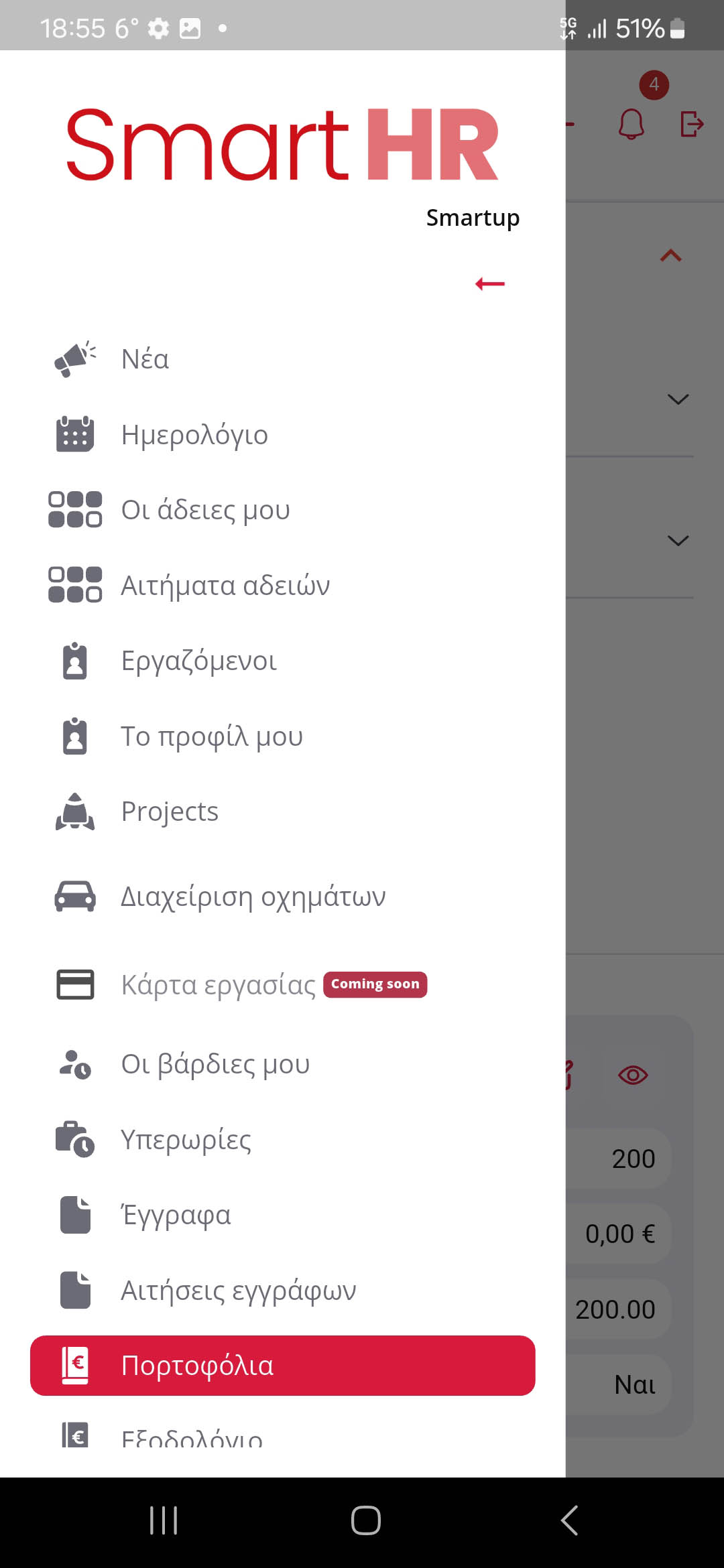The height and width of the screenshot is (1568, 724).
Task: Select Υπερωρίες
Action: (282, 1140)
